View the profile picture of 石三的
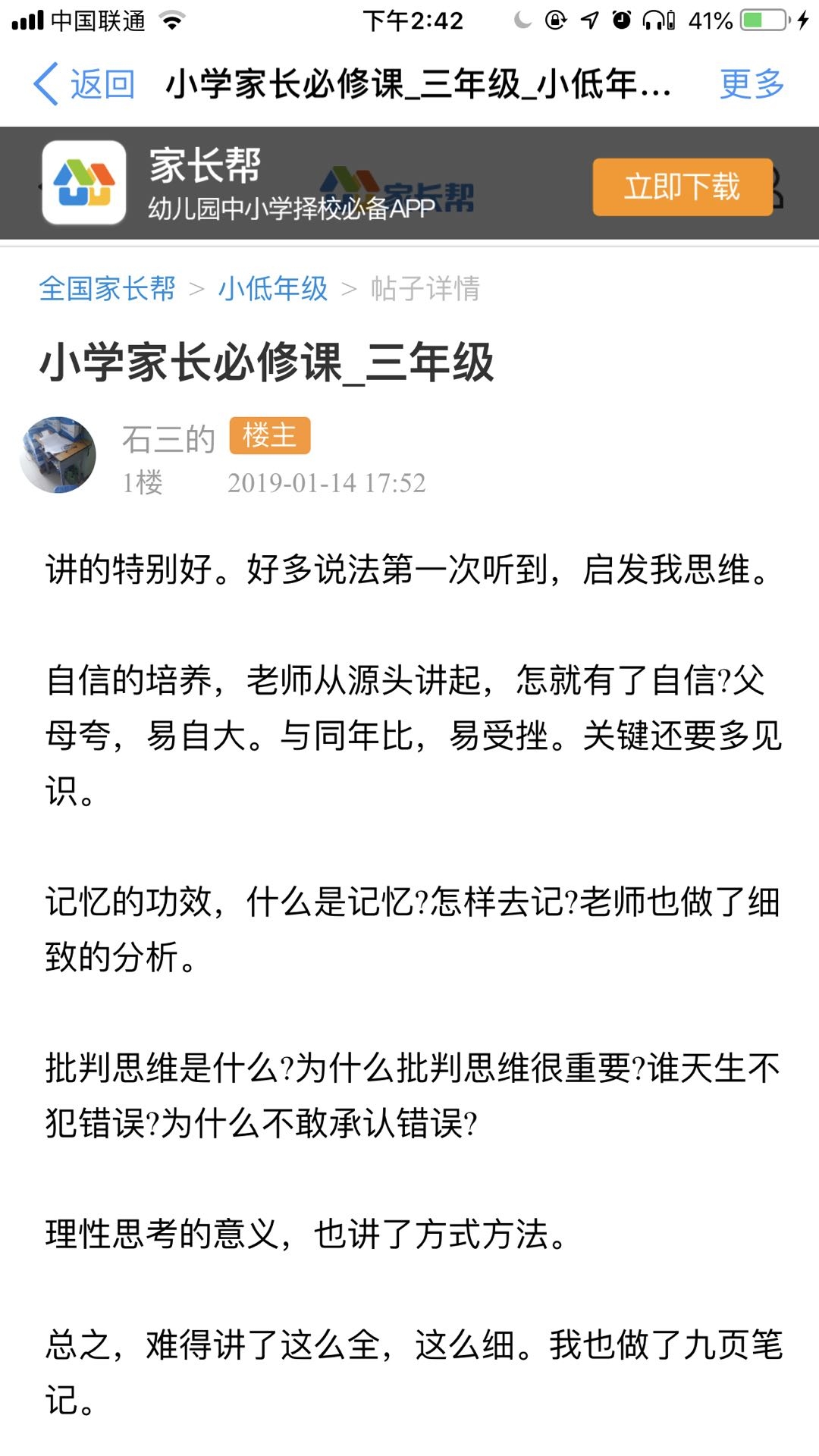 click(58, 455)
